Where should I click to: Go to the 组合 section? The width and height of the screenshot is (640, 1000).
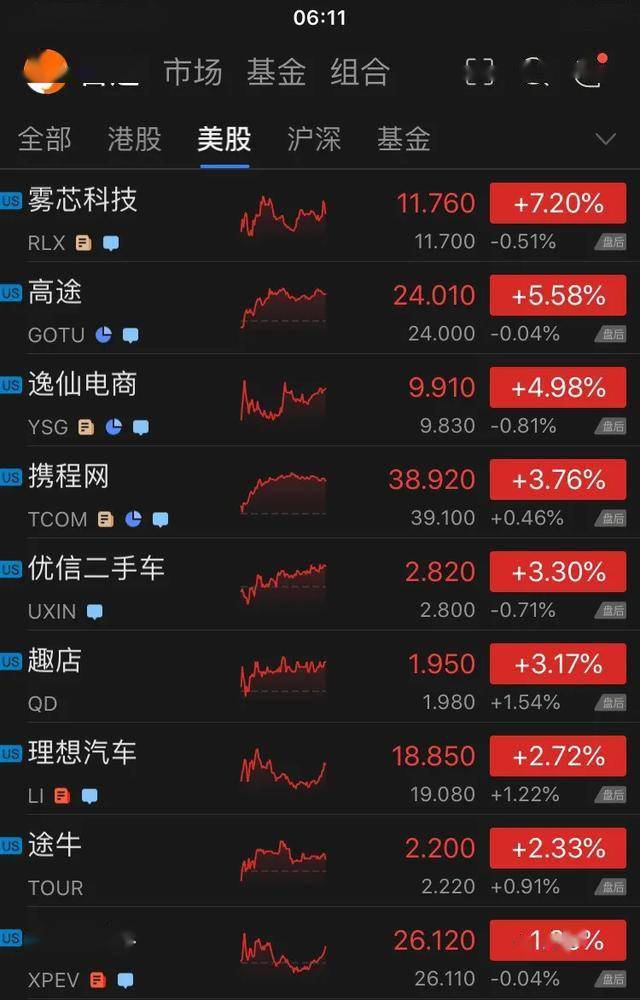[x=360, y=72]
